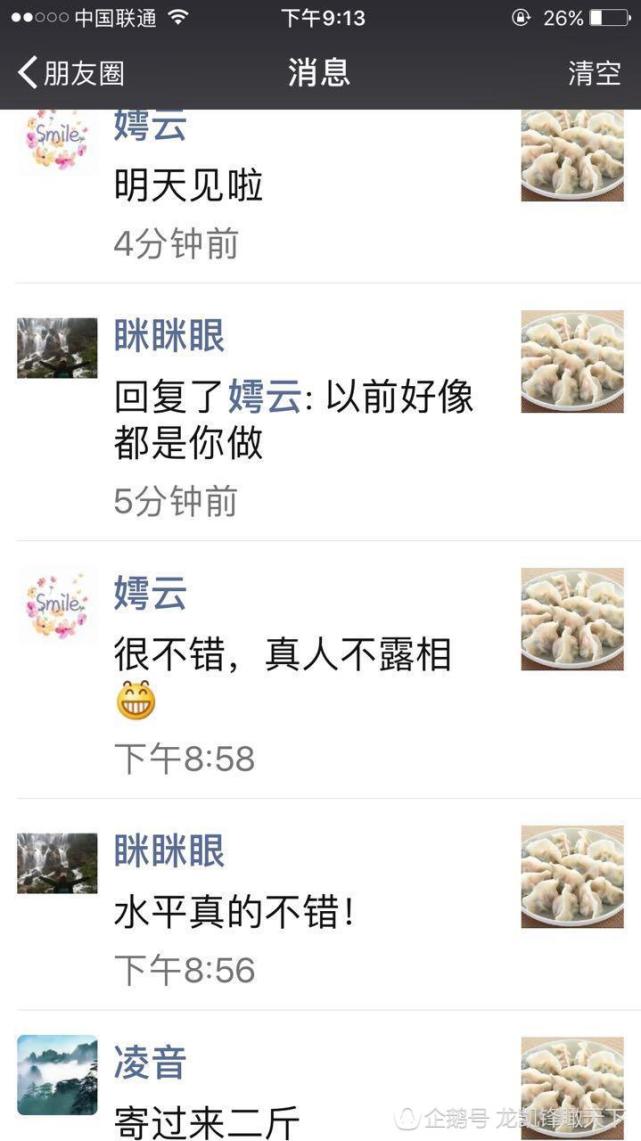This screenshot has width=641, height=1141.
Task: Go back to 朋友圈
Action: (x=70, y=73)
